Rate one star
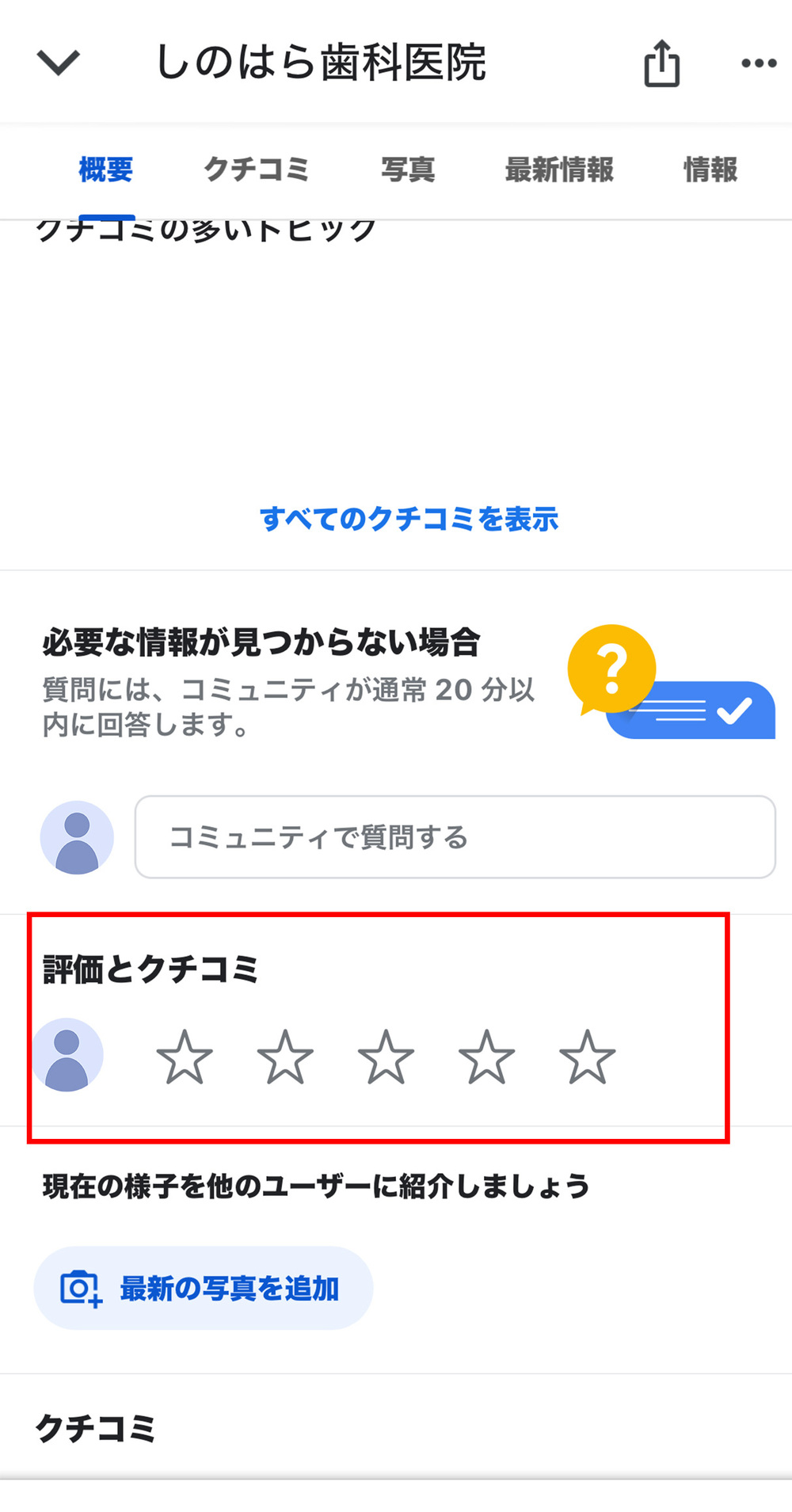 [x=185, y=1057]
